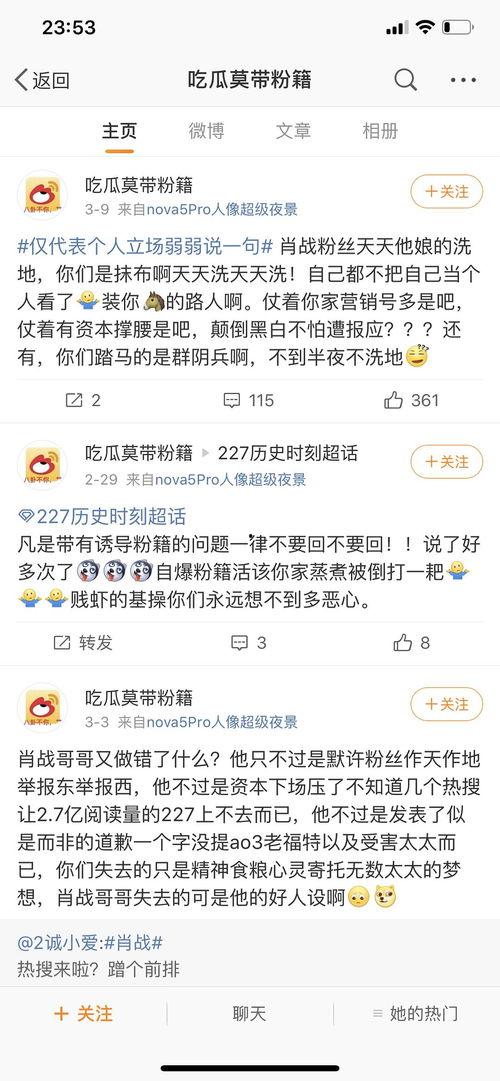
Task: Follow the author on the 3-3 post
Action: tap(446, 705)
